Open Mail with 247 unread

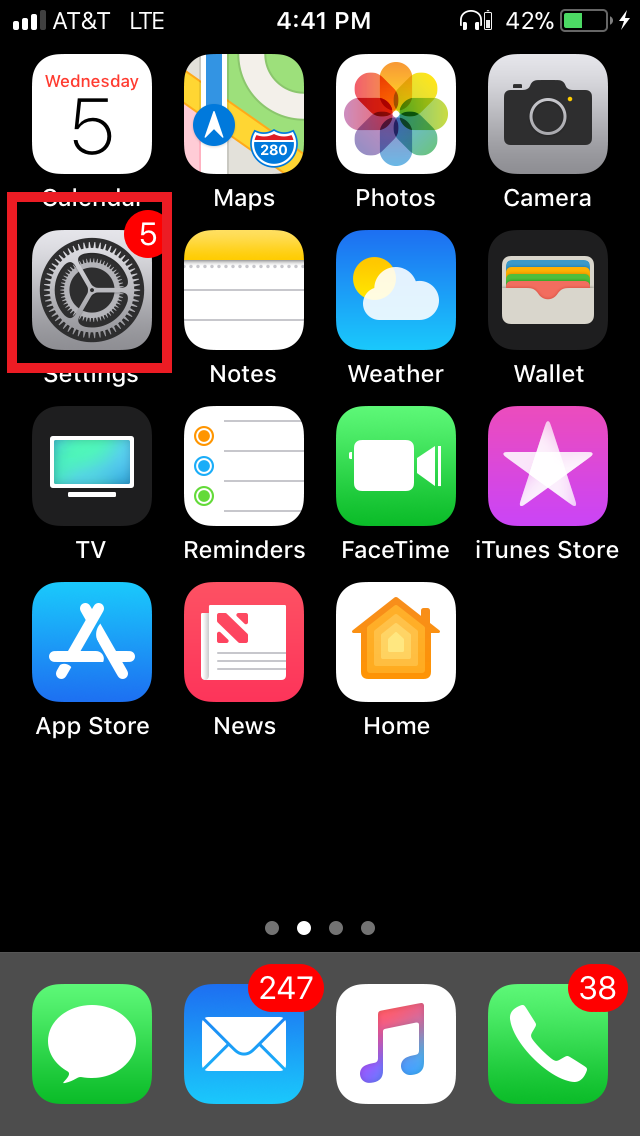244,1044
